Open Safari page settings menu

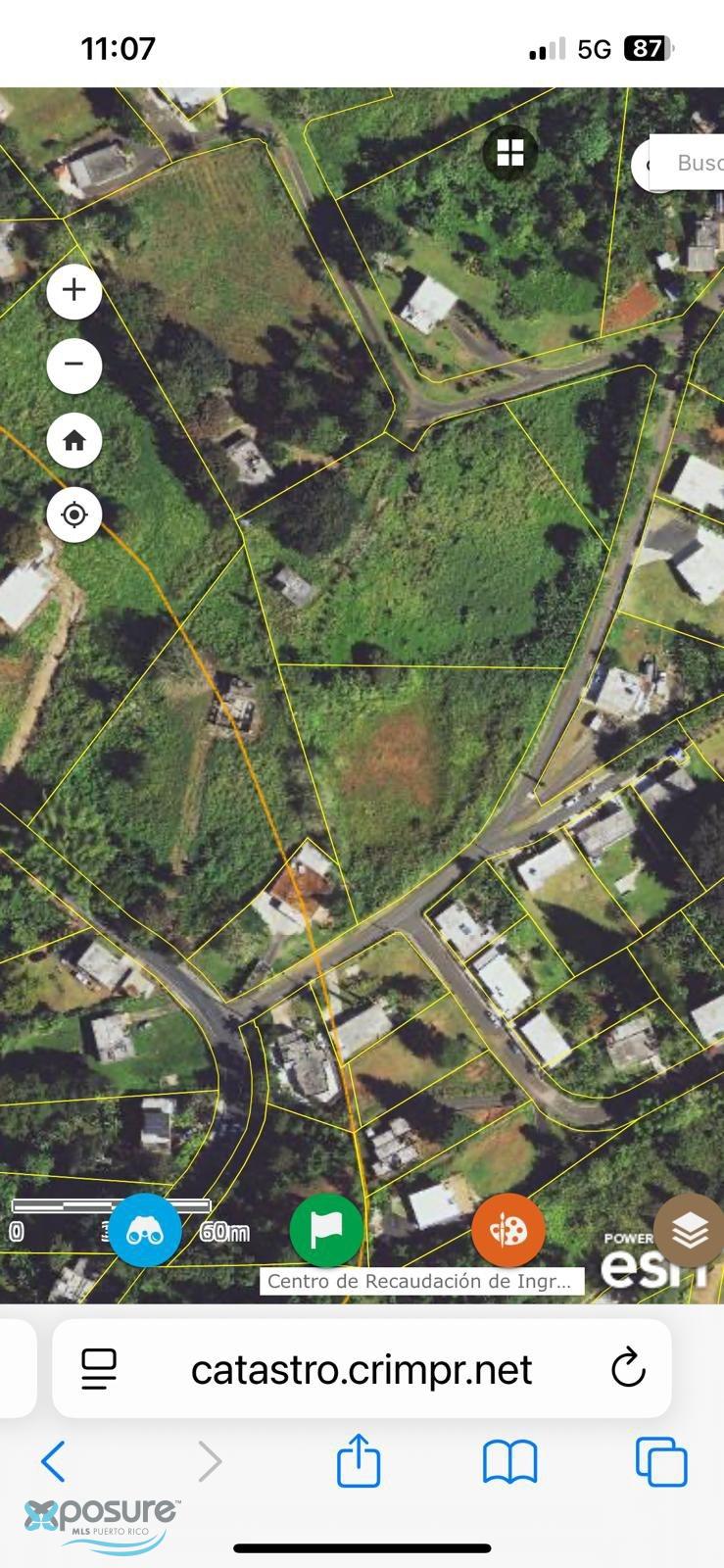(99, 1368)
